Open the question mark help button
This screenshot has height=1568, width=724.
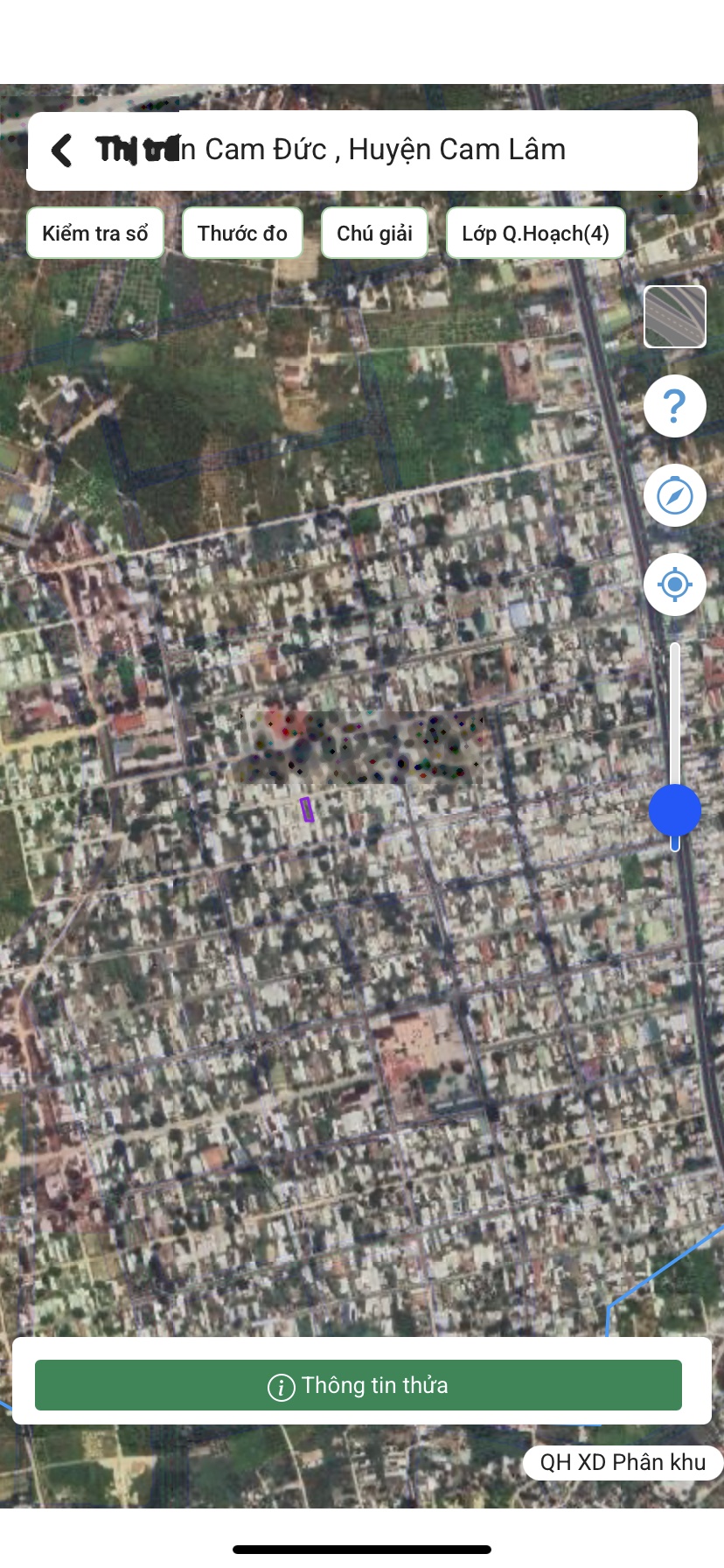[675, 406]
